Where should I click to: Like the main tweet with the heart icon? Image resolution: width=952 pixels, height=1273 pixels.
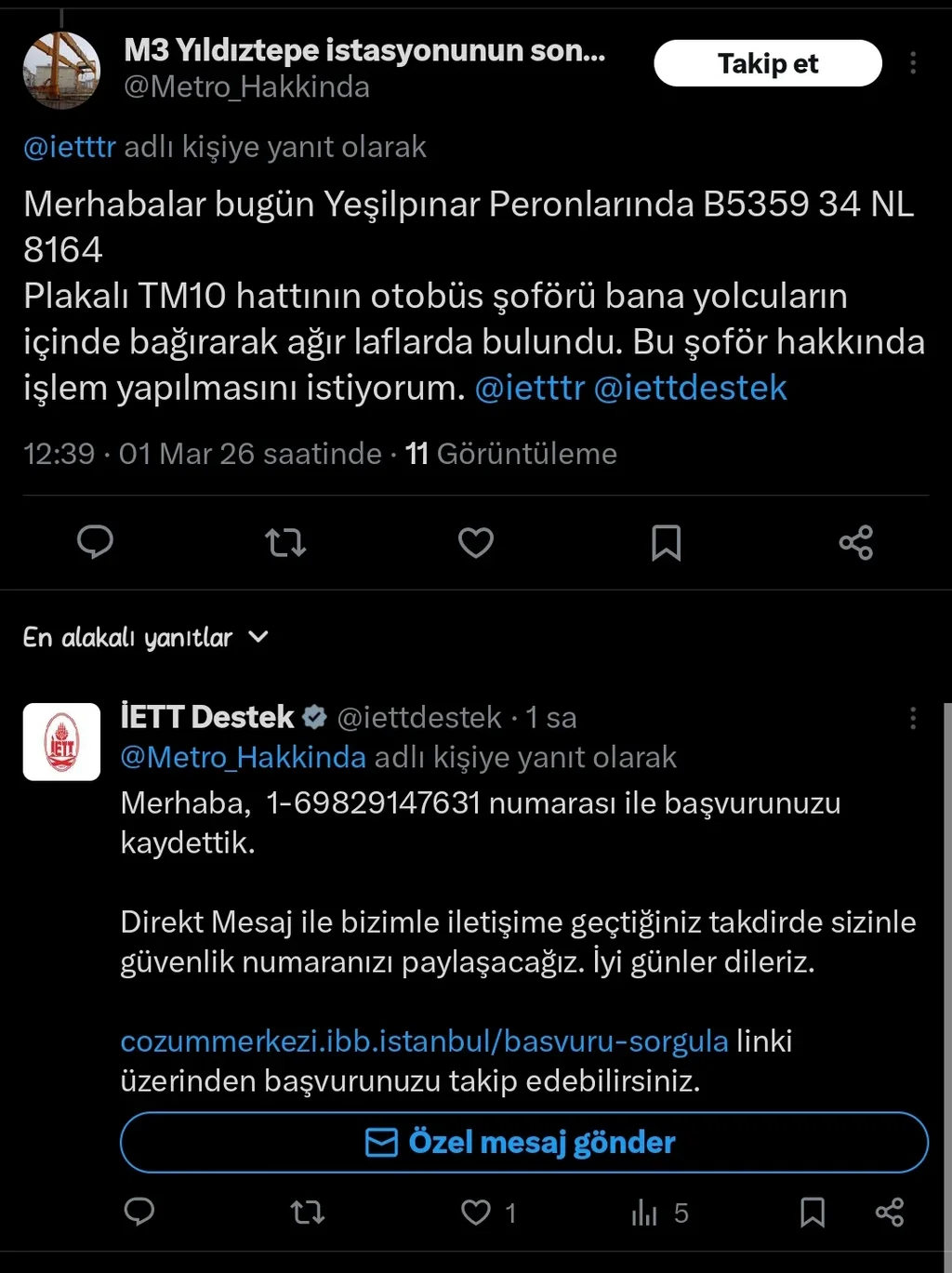tap(476, 543)
